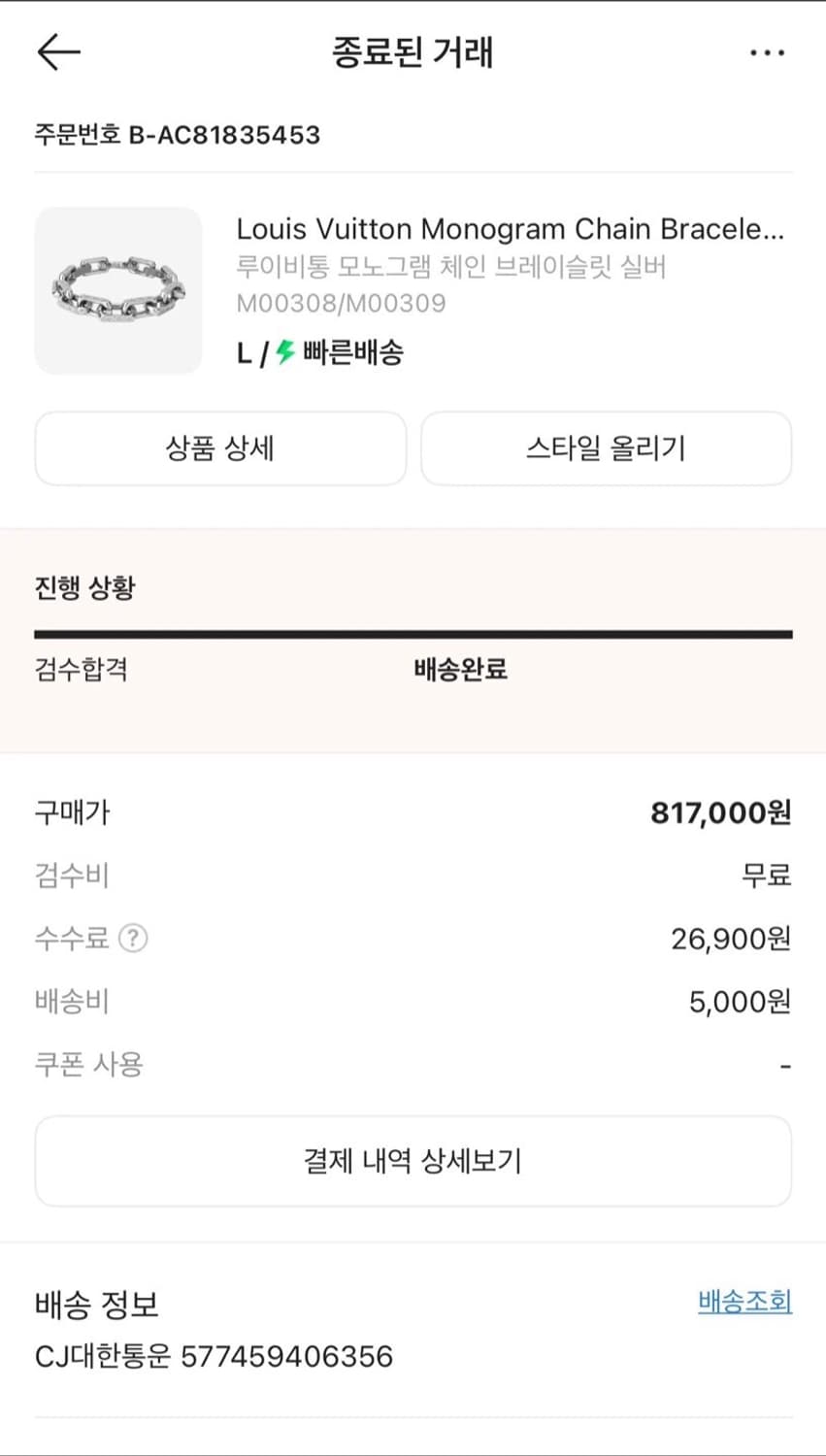The image size is (826, 1456).
Task: Open 결제 내역 상세보기 payment details
Action: point(413,1161)
